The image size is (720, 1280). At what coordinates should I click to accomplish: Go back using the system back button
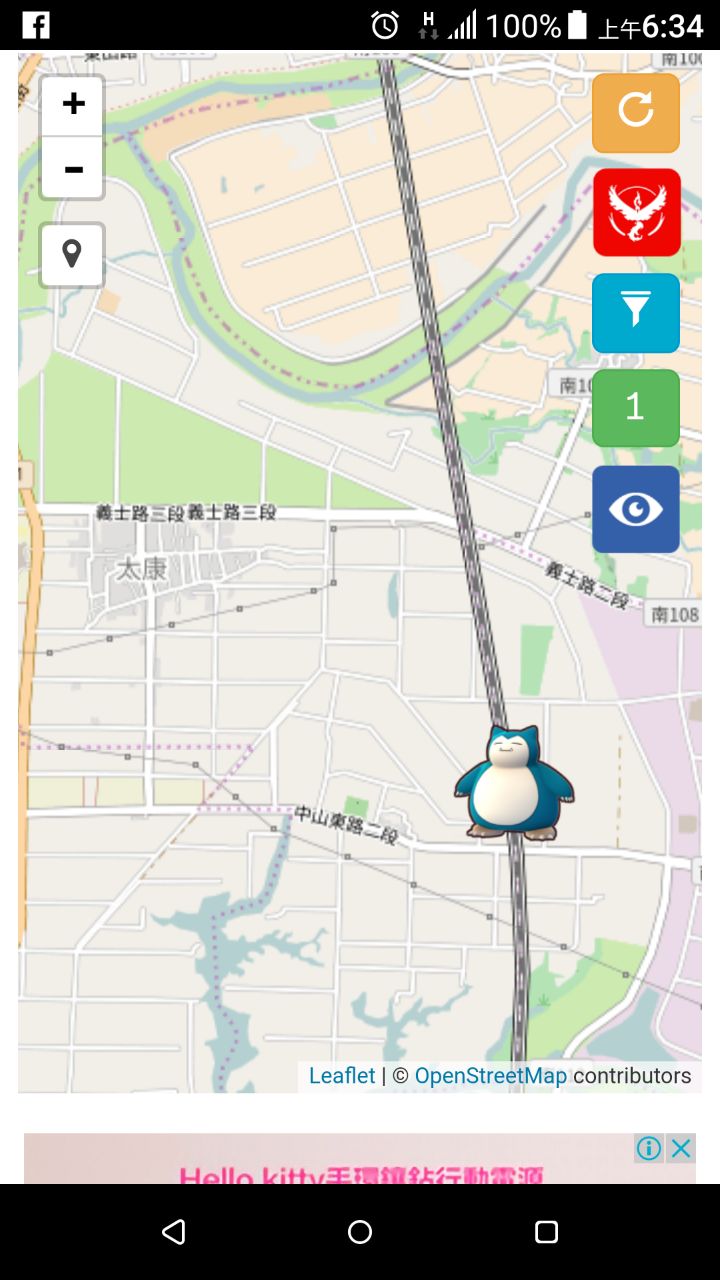[174, 1232]
